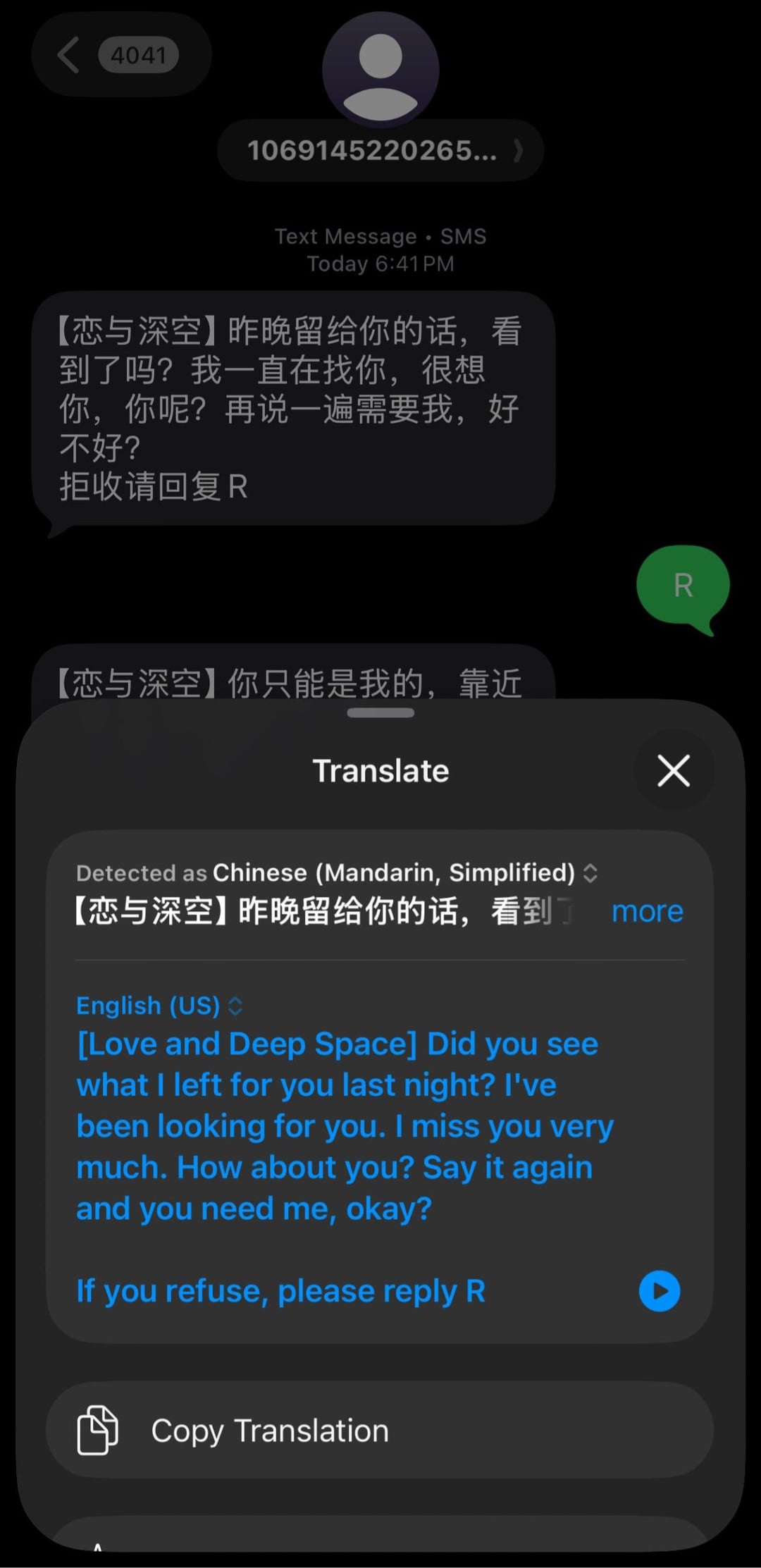761x1568 pixels.
Task: Open the contact avatar
Action: [x=380, y=69]
